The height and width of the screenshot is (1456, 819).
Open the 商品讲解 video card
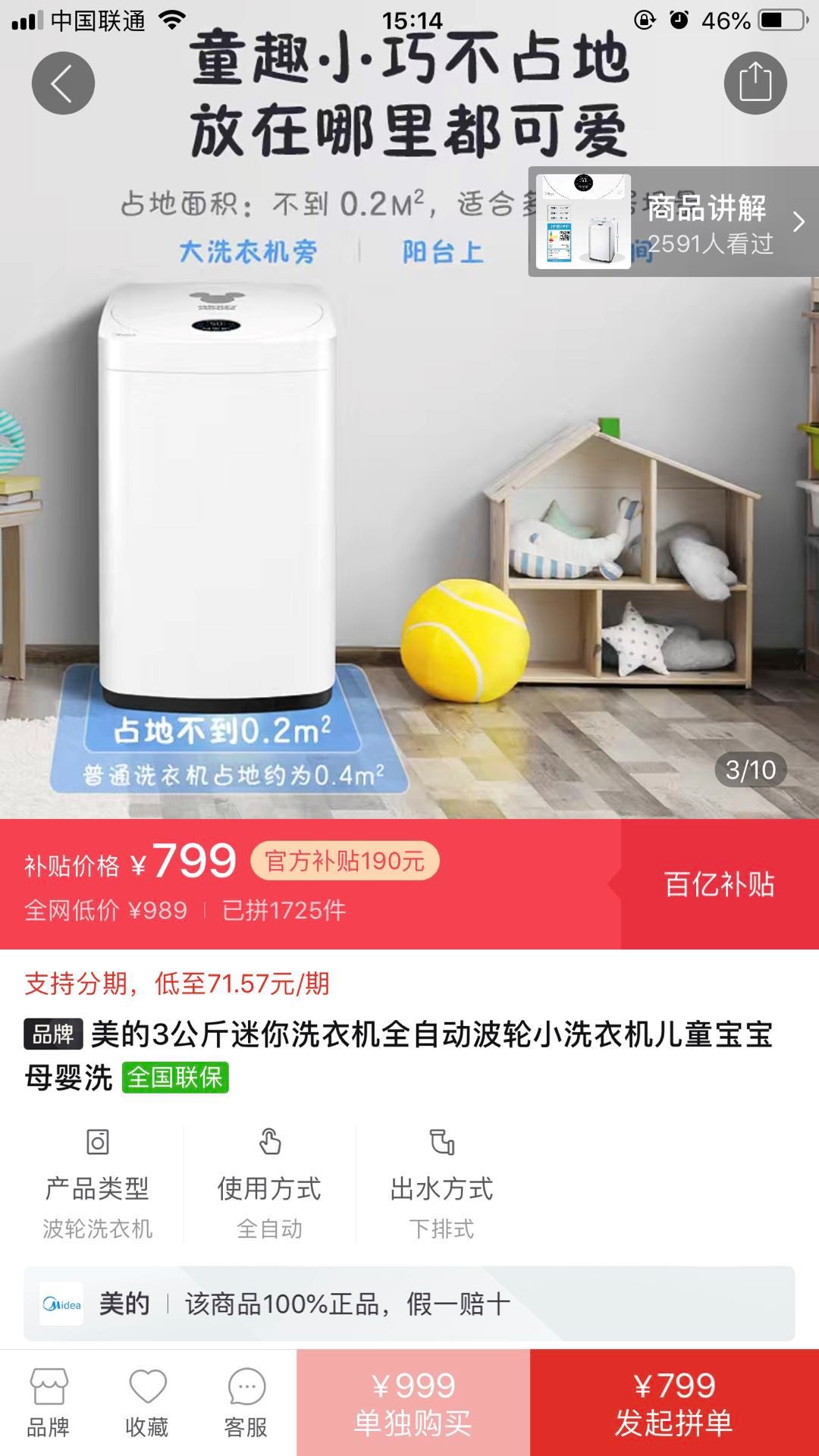(673, 221)
